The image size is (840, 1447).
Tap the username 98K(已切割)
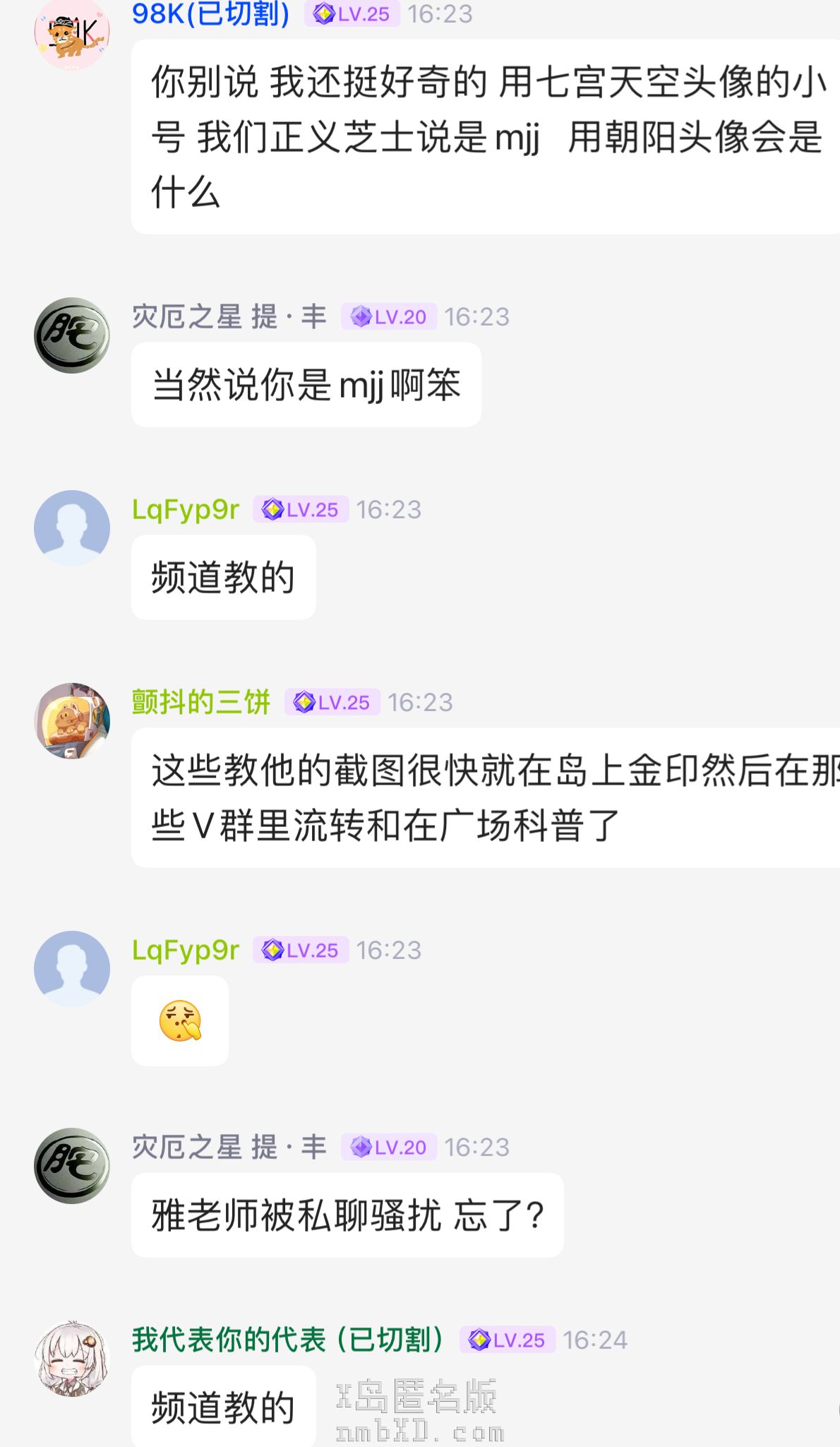click(x=210, y=14)
